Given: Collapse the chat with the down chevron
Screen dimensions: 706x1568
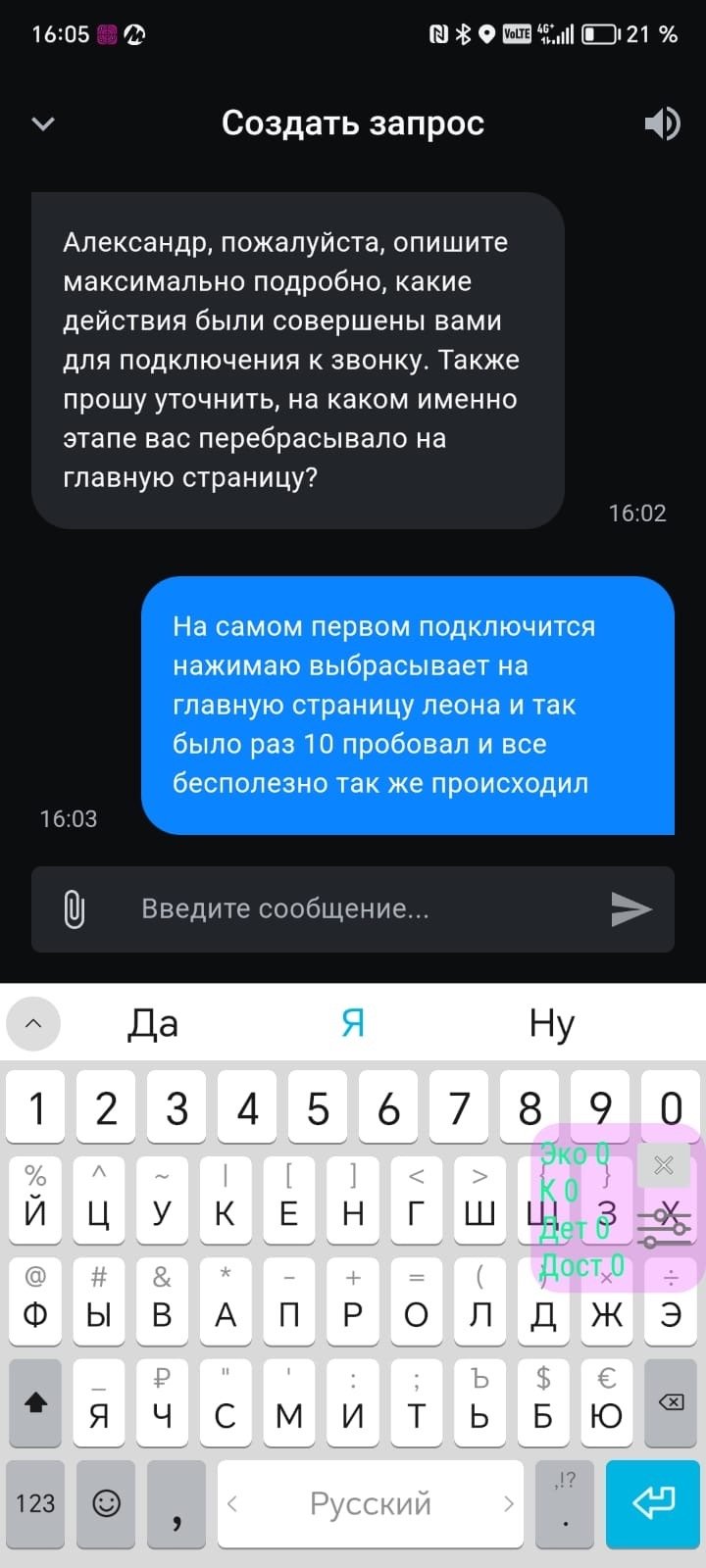Looking at the screenshot, I should (43, 123).
